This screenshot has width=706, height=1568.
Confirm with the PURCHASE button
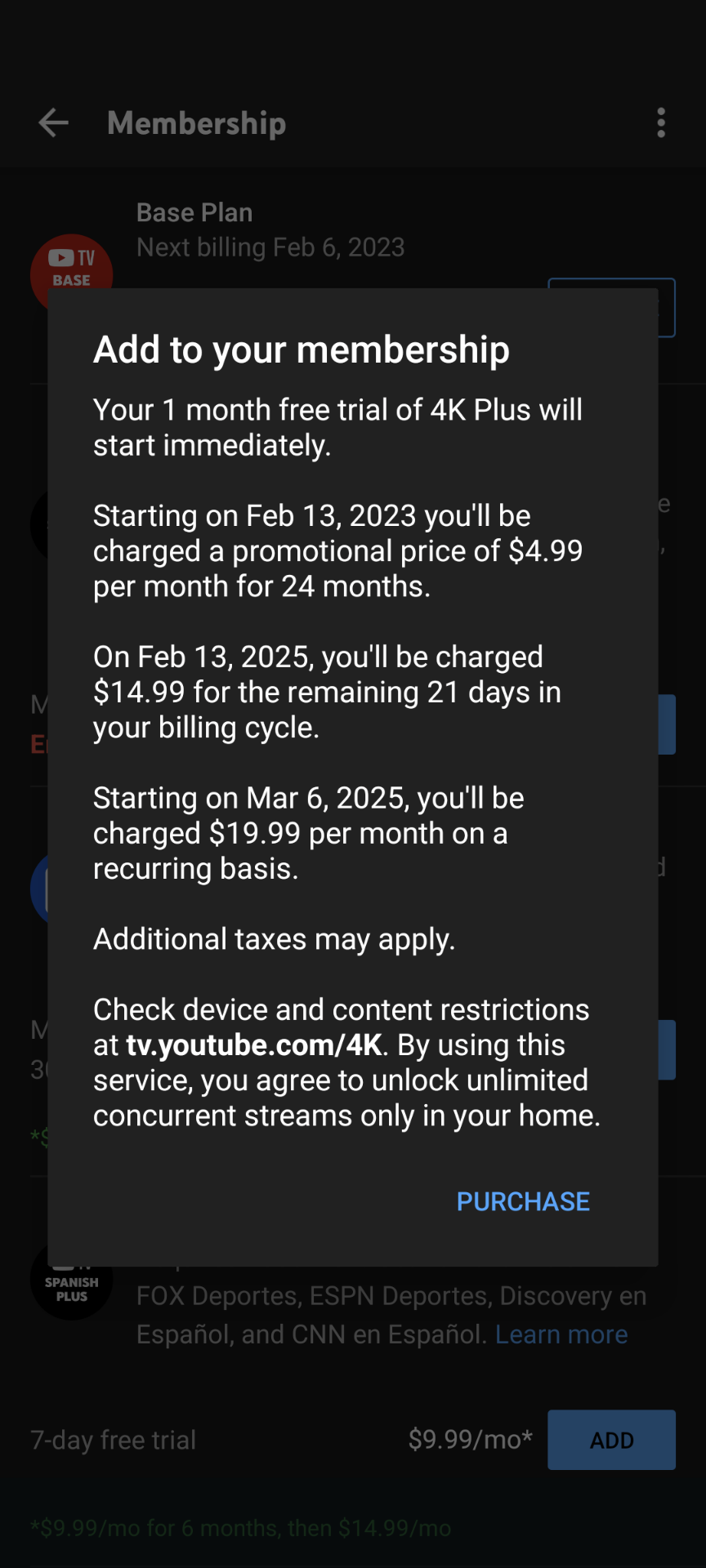click(x=523, y=1201)
